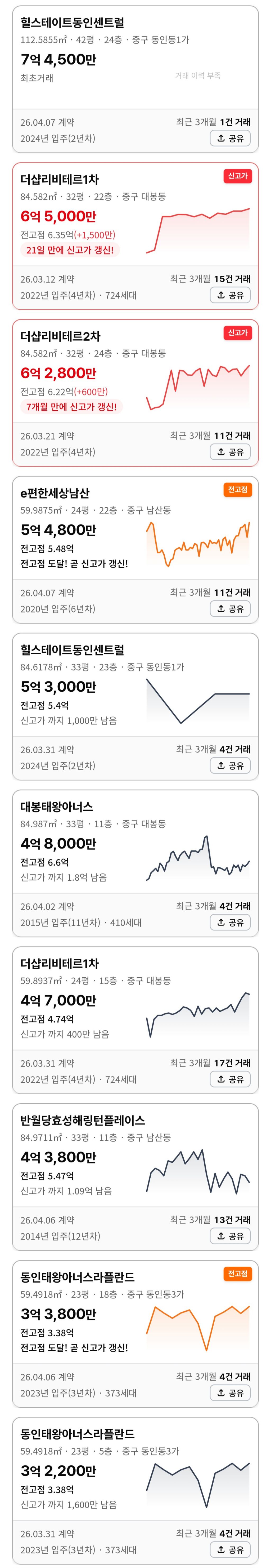The image size is (271, 1568).
Task: Open the 동인태왕아너스라플란드 3억 3,800만 card
Action: 135,1334
